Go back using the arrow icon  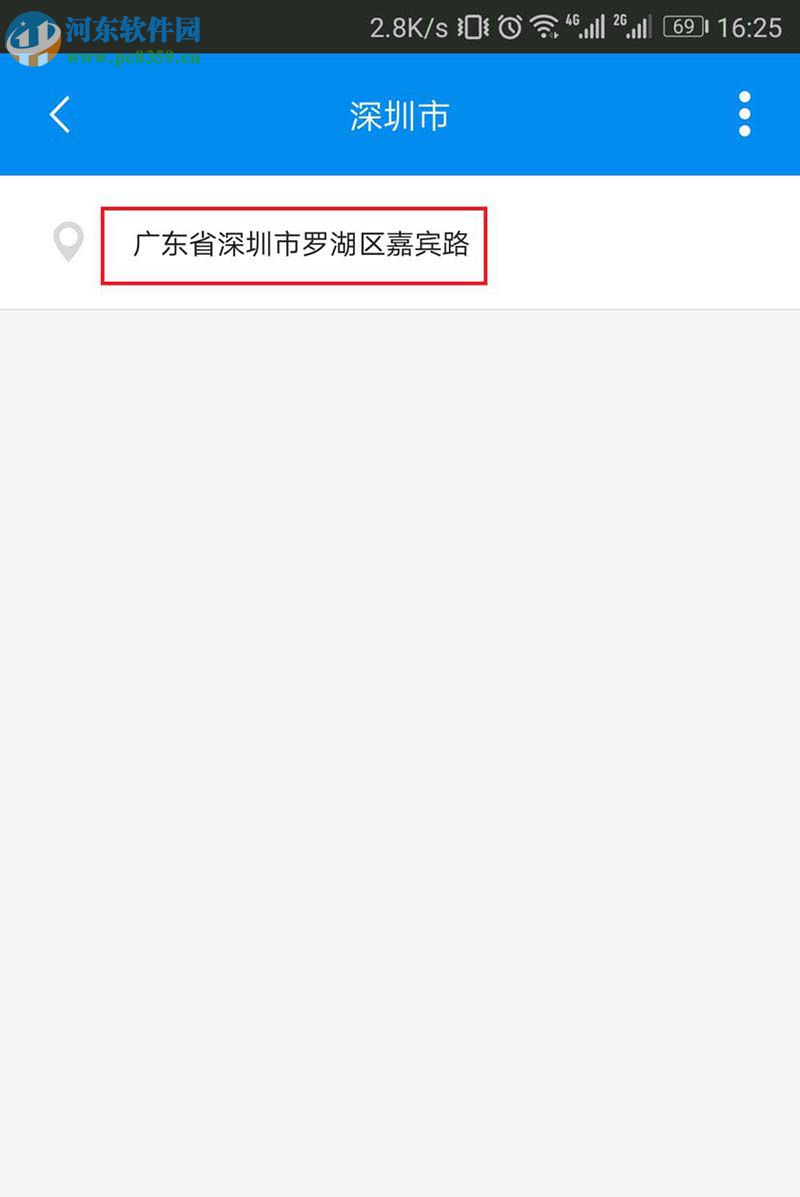[60, 115]
